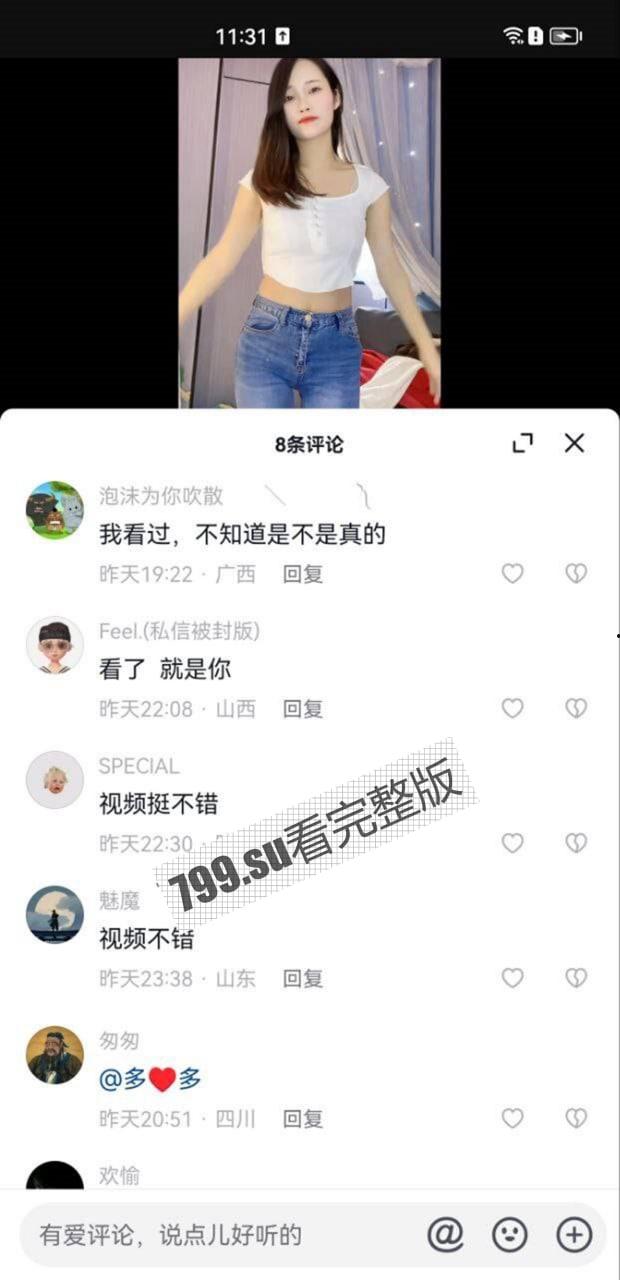620x1280 pixels.
Task: Dislike the comment by 匆匆
Action: 575,1118
